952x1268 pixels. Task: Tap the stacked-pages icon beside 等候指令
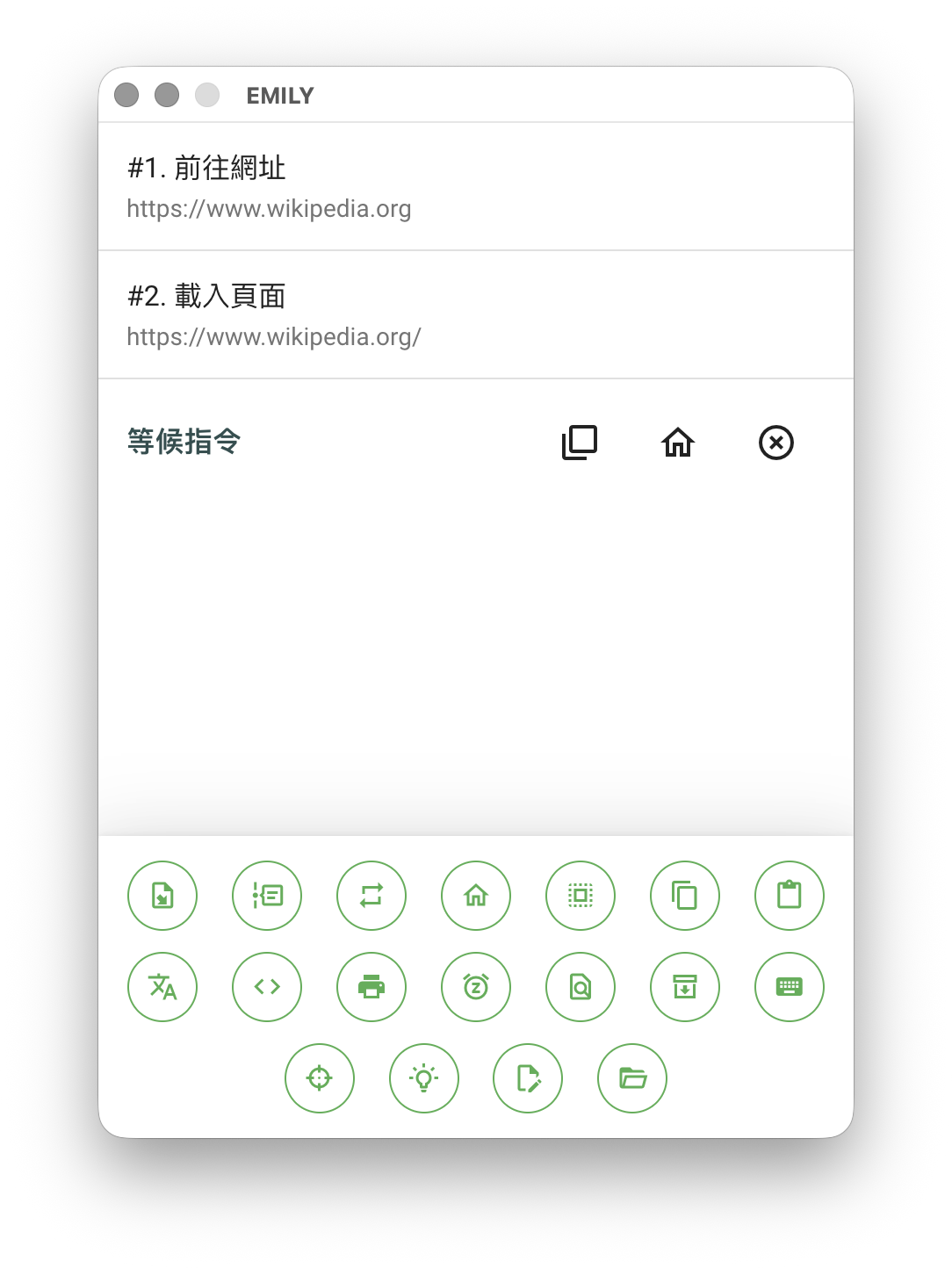[x=580, y=443]
